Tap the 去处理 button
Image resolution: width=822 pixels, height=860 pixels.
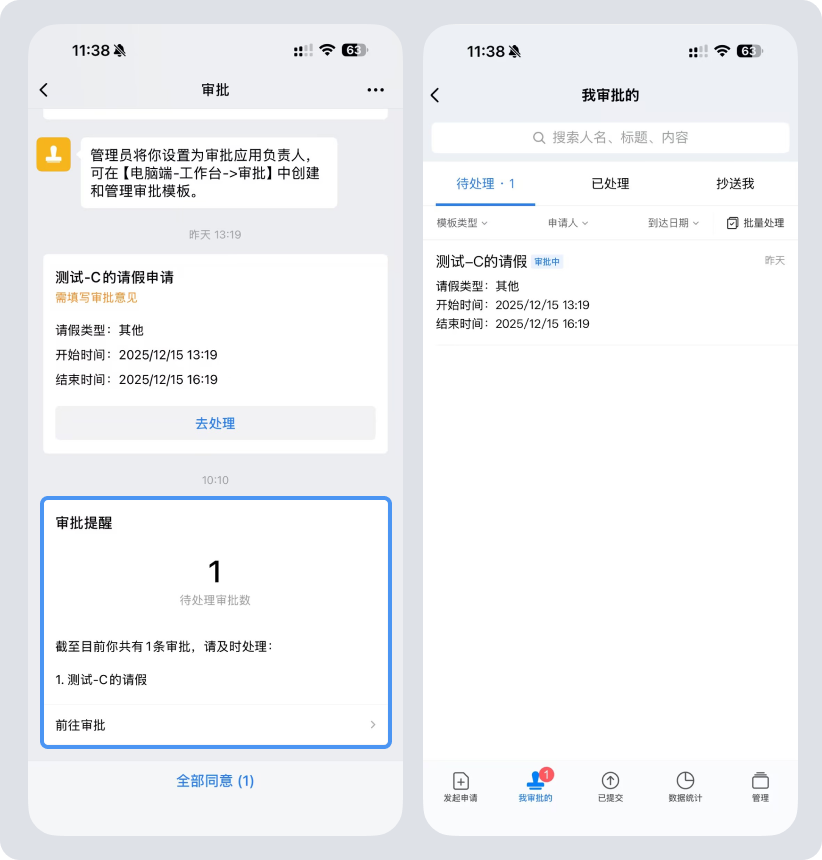point(215,423)
